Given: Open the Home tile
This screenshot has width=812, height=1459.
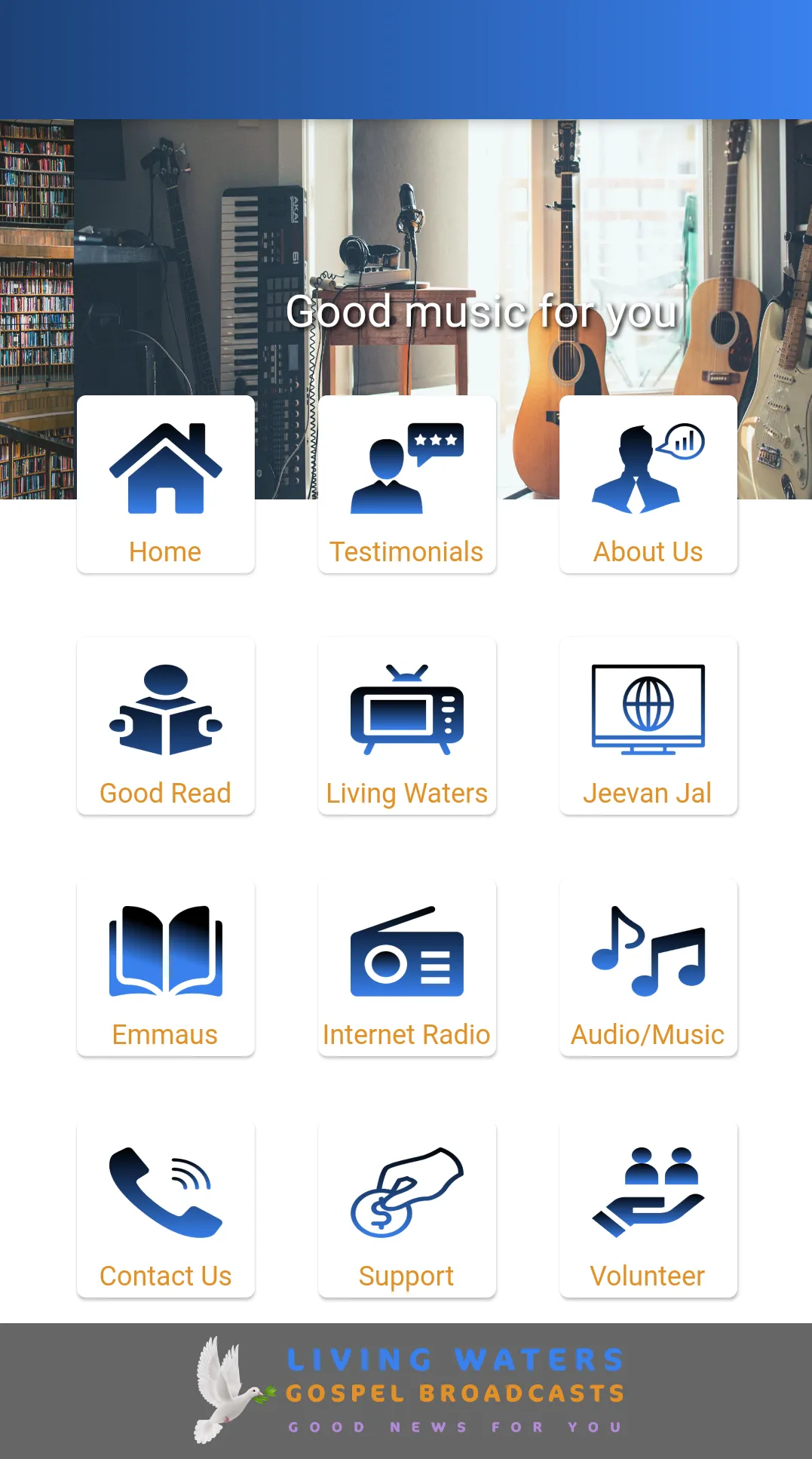Looking at the screenshot, I should click(x=166, y=484).
